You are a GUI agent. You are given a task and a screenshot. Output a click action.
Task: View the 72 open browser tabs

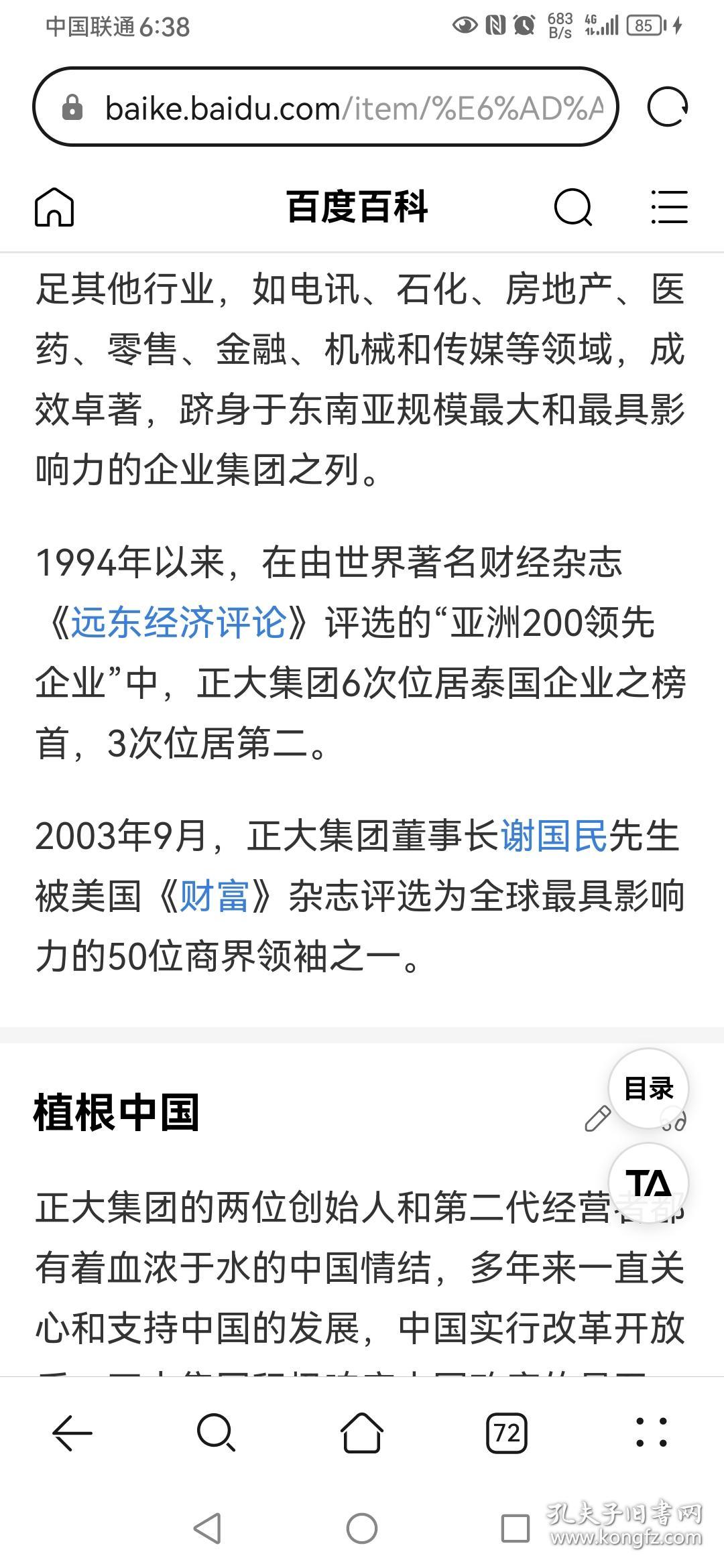pos(507,1433)
